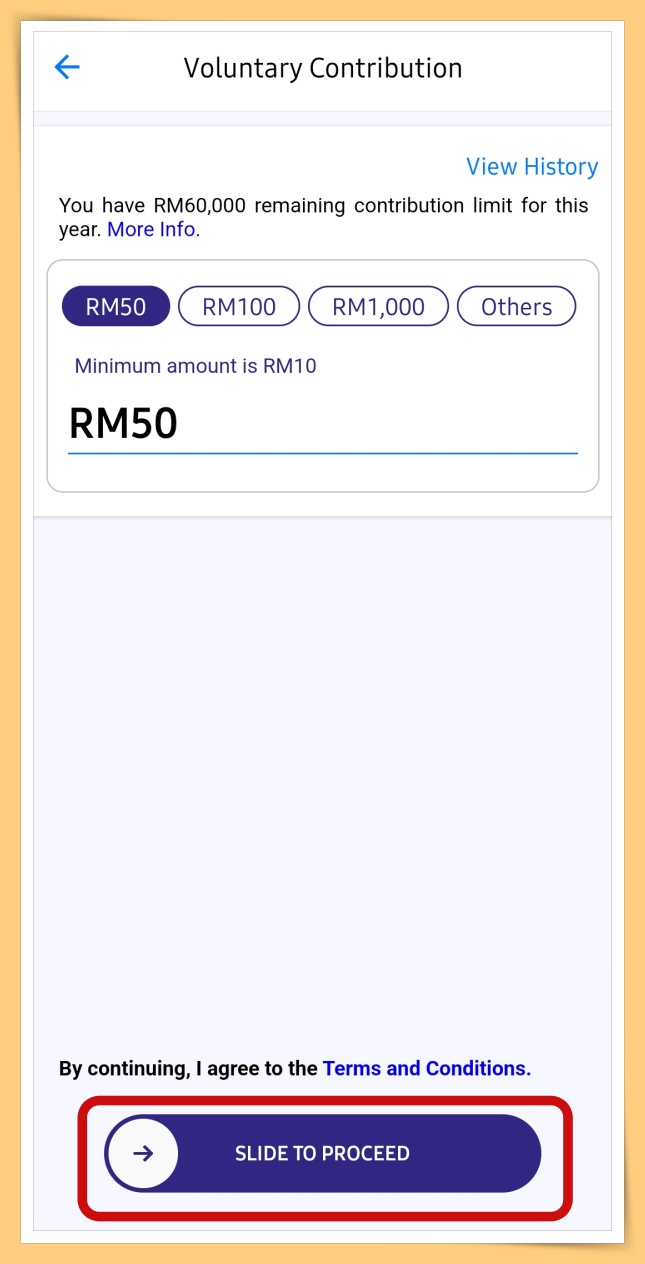Go back using the top arrow
Image resolution: width=645 pixels, height=1264 pixels.
(x=67, y=67)
